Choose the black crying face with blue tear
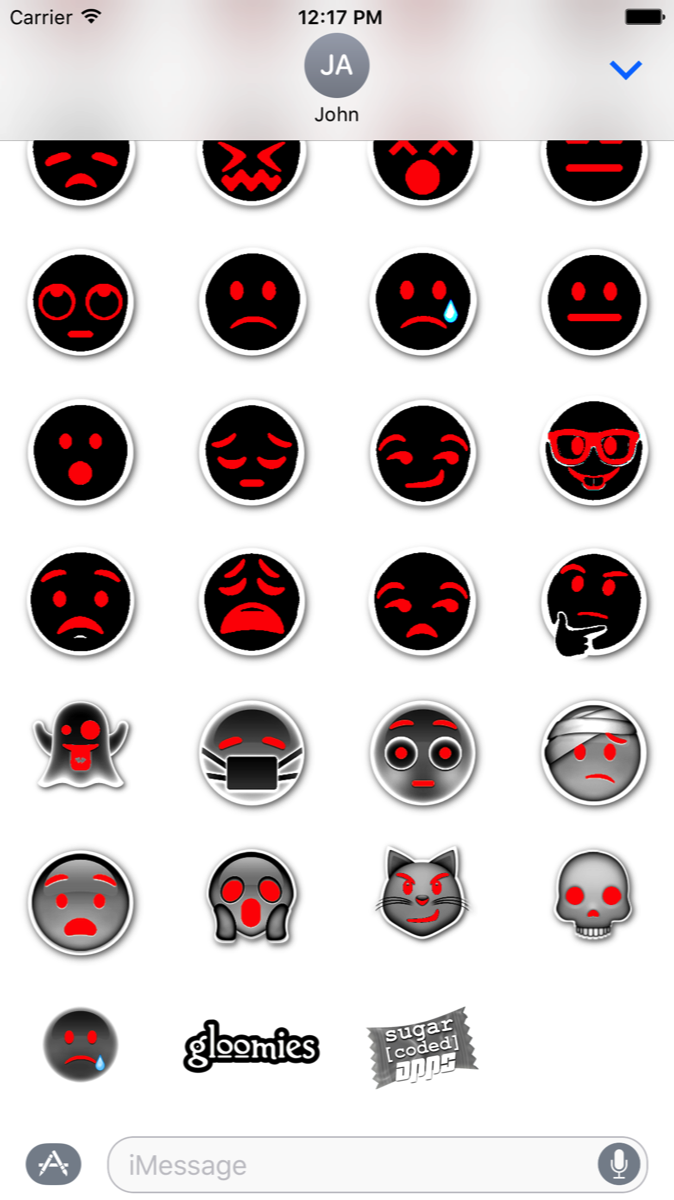Screen dimensions: 674x1200 coord(422,301)
